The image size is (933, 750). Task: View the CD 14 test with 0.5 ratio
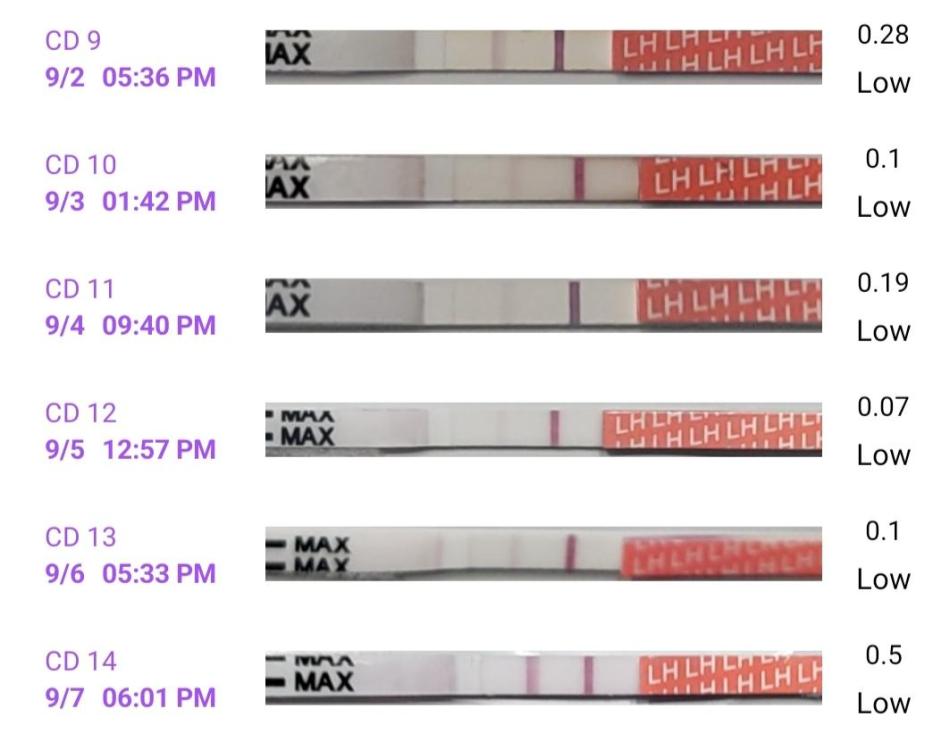click(x=543, y=678)
